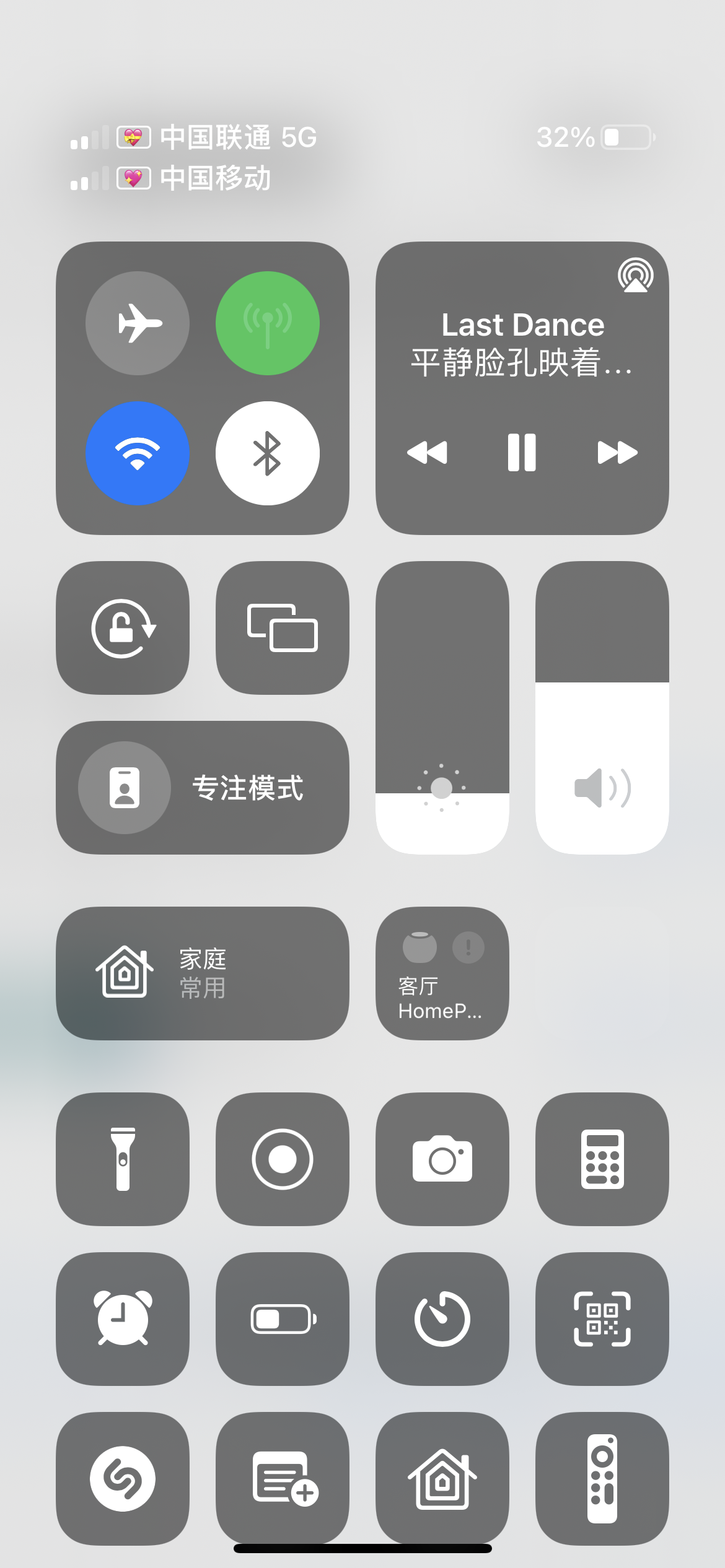The width and height of the screenshot is (725, 1568).
Task: Pause Last Dance playback
Action: [522, 453]
